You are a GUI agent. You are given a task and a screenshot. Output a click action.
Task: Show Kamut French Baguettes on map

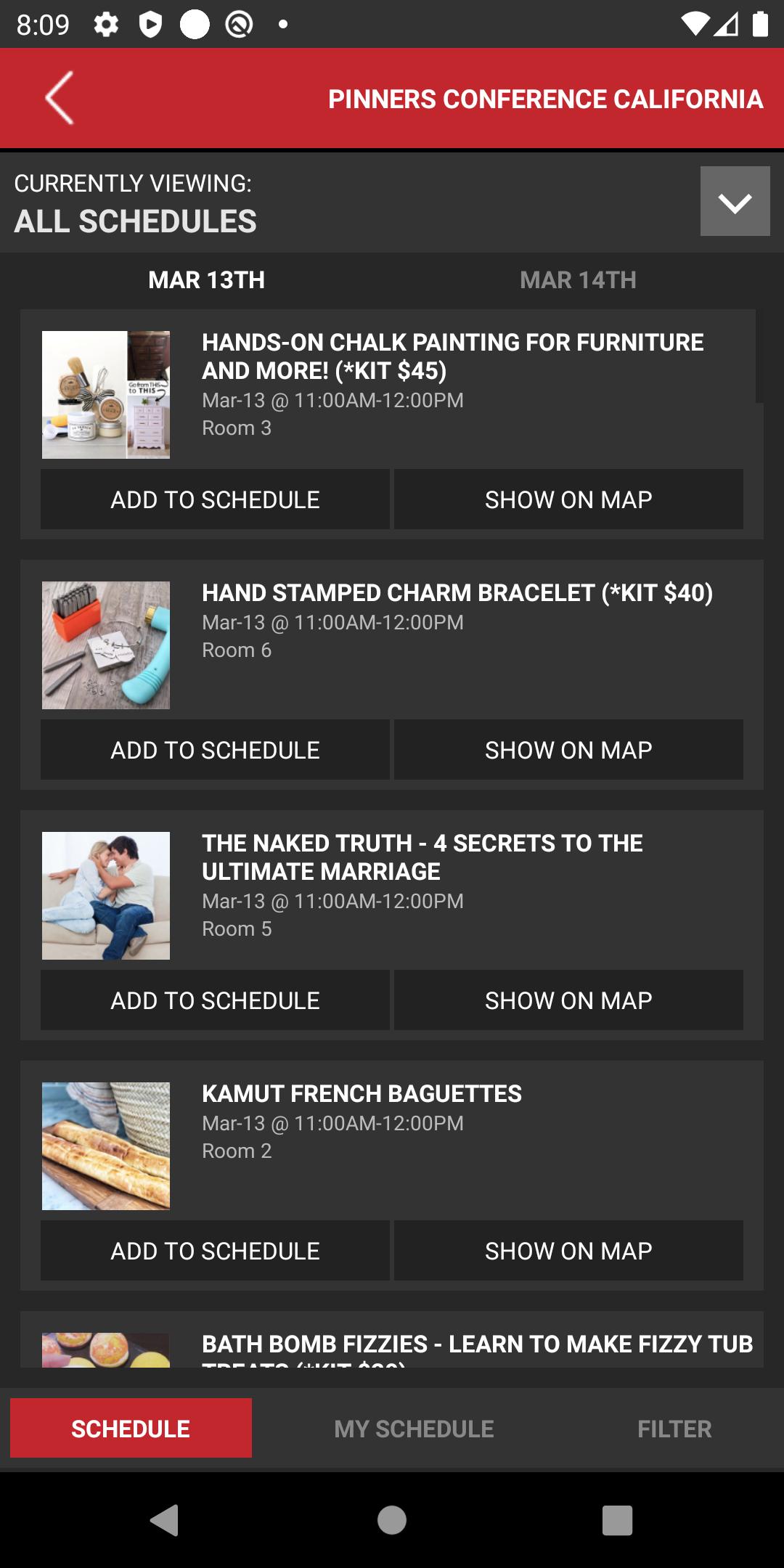tap(568, 1251)
